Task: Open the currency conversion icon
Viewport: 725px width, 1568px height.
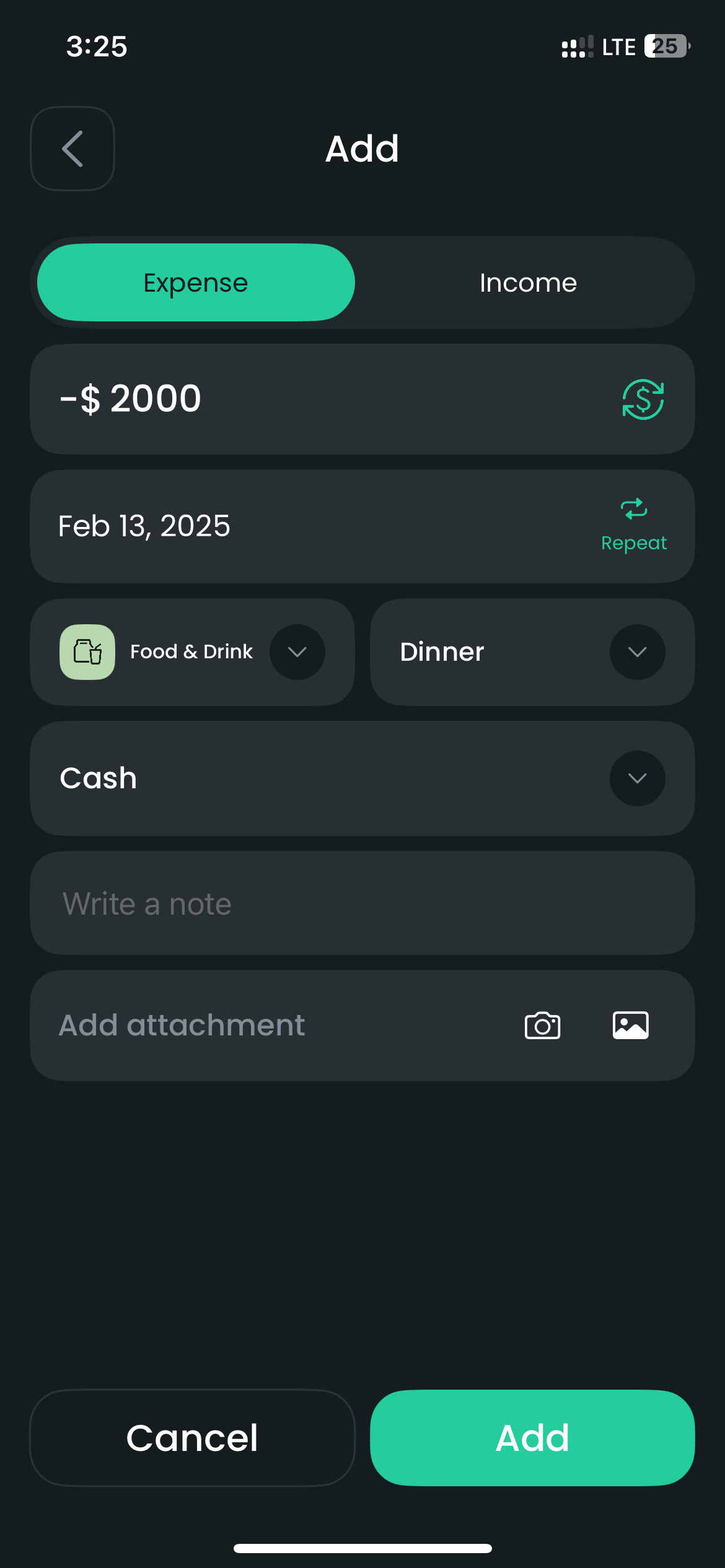Action: [x=643, y=399]
